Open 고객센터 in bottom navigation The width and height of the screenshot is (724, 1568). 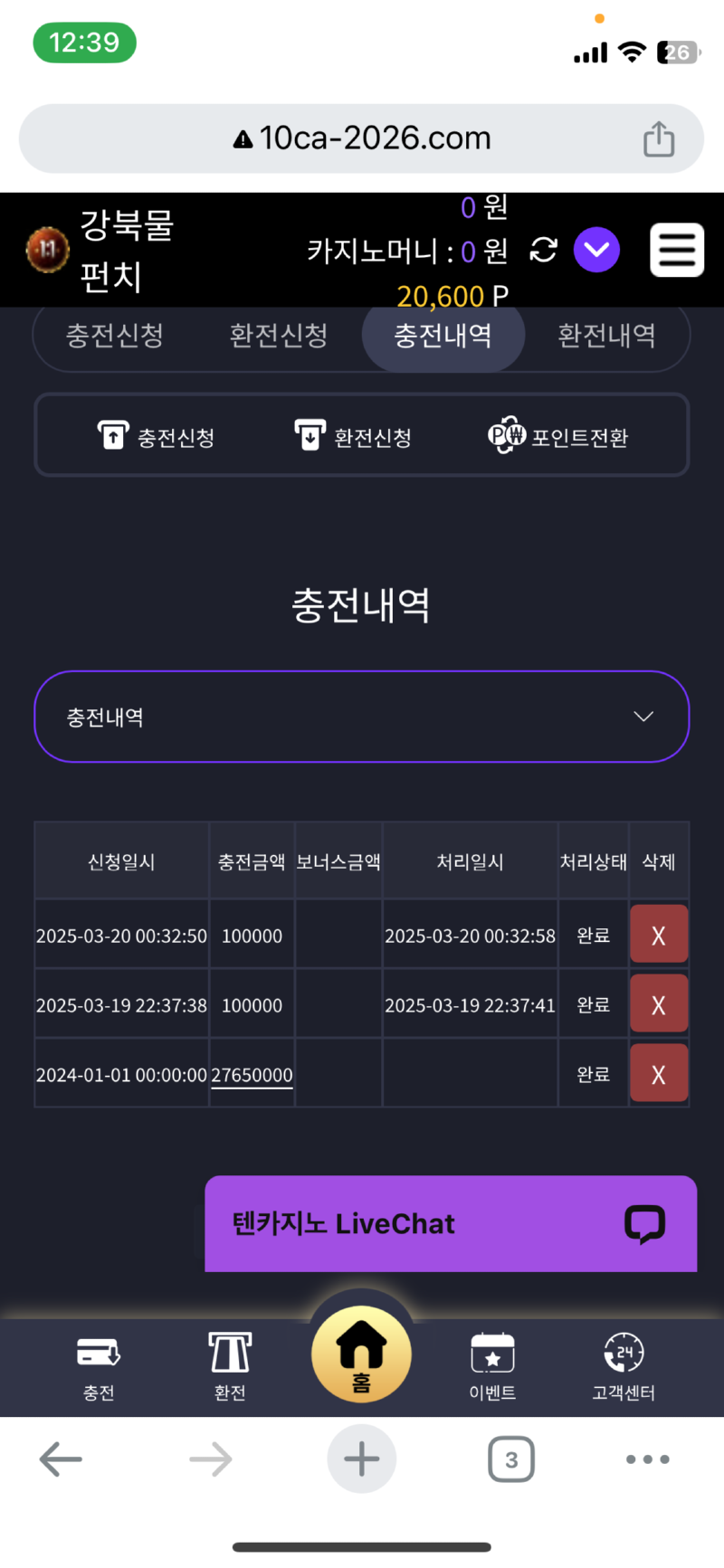(x=624, y=1367)
